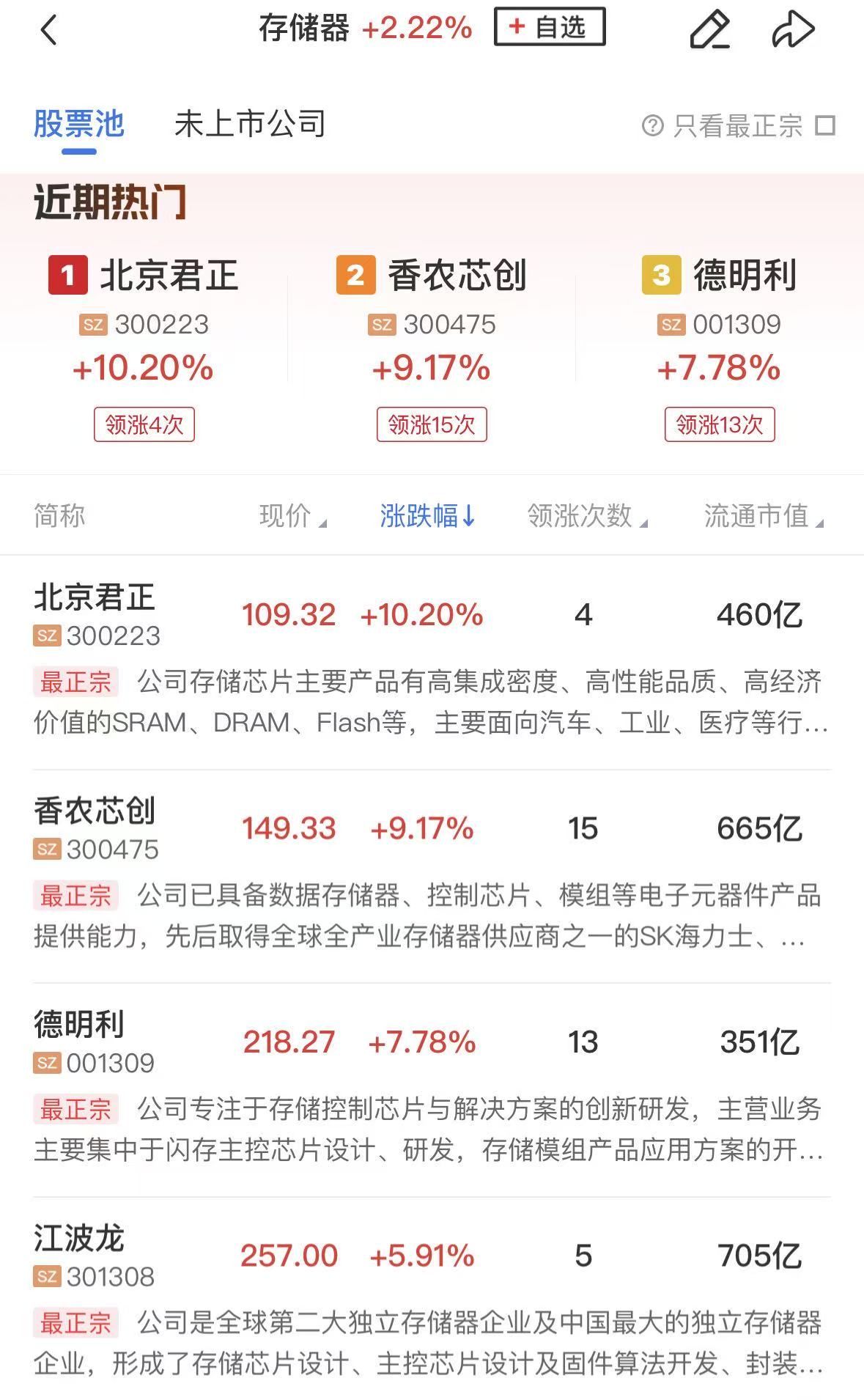This screenshot has width=864, height=1400.
Task: Open hot card 北京君正 ranked first
Action: tap(144, 345)
